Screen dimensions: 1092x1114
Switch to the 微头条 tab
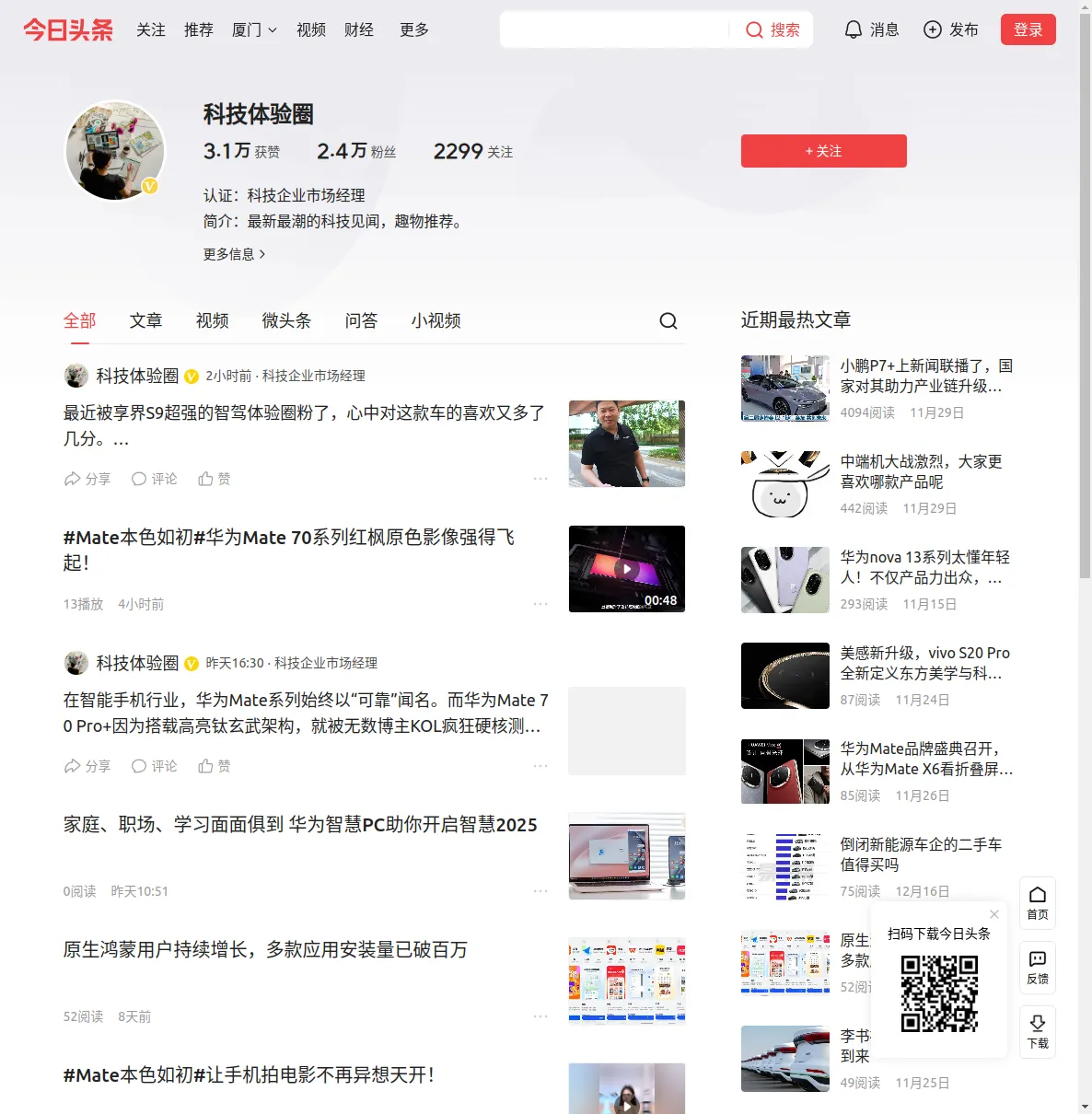click(x=286, y=320)
